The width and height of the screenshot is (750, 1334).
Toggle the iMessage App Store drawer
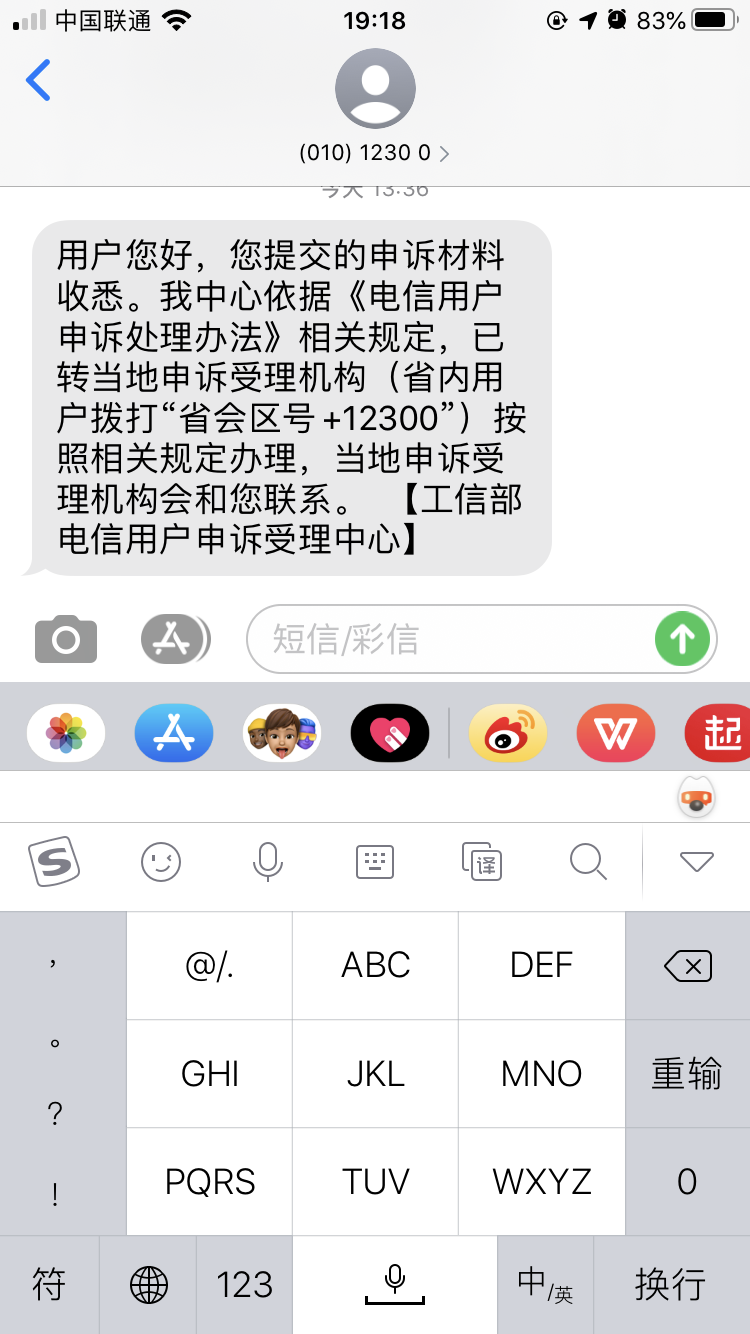coord(175,639)
